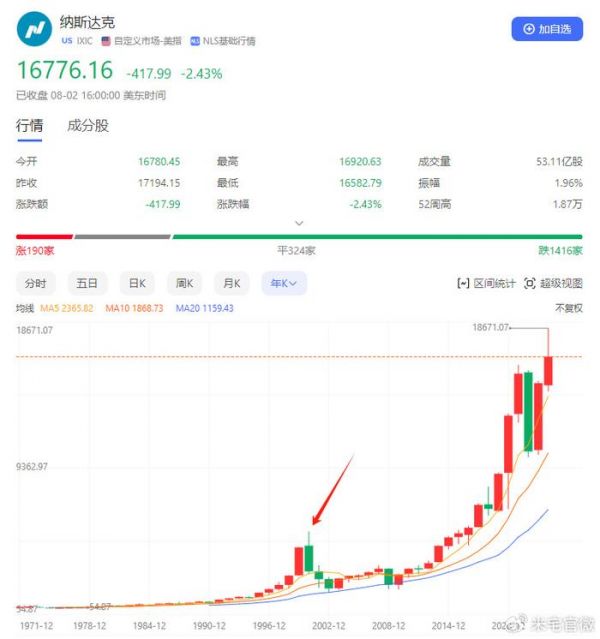Switch to the 成分股 tab
The height and width of the screenshot is (639, 600).
pos(88,126)
